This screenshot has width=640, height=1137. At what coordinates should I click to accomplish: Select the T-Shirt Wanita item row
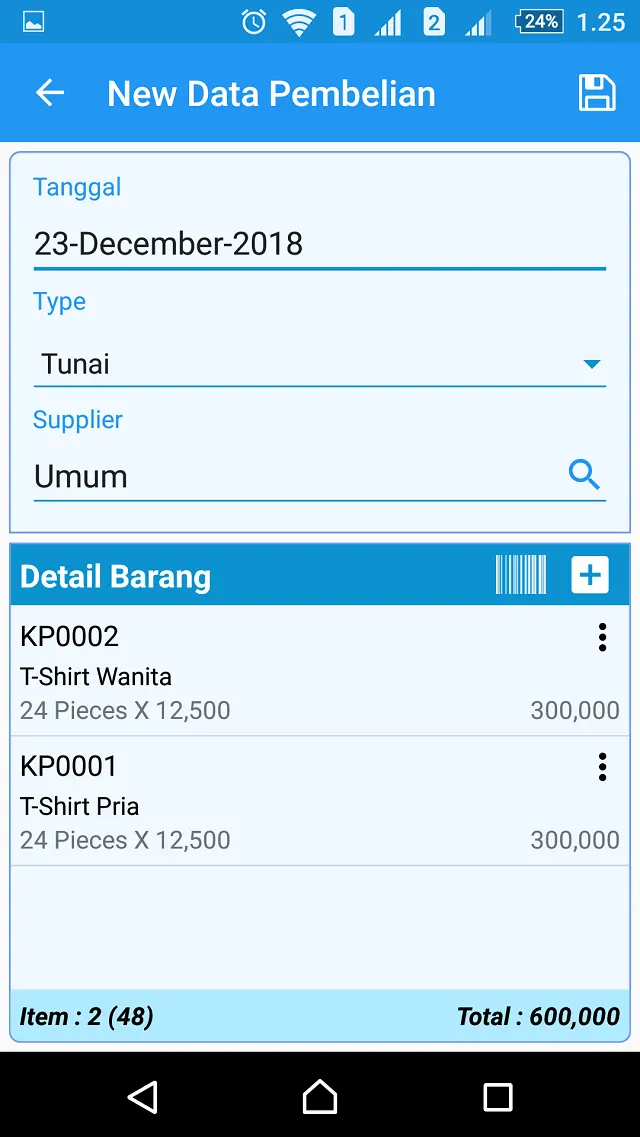tap(320, 671)
